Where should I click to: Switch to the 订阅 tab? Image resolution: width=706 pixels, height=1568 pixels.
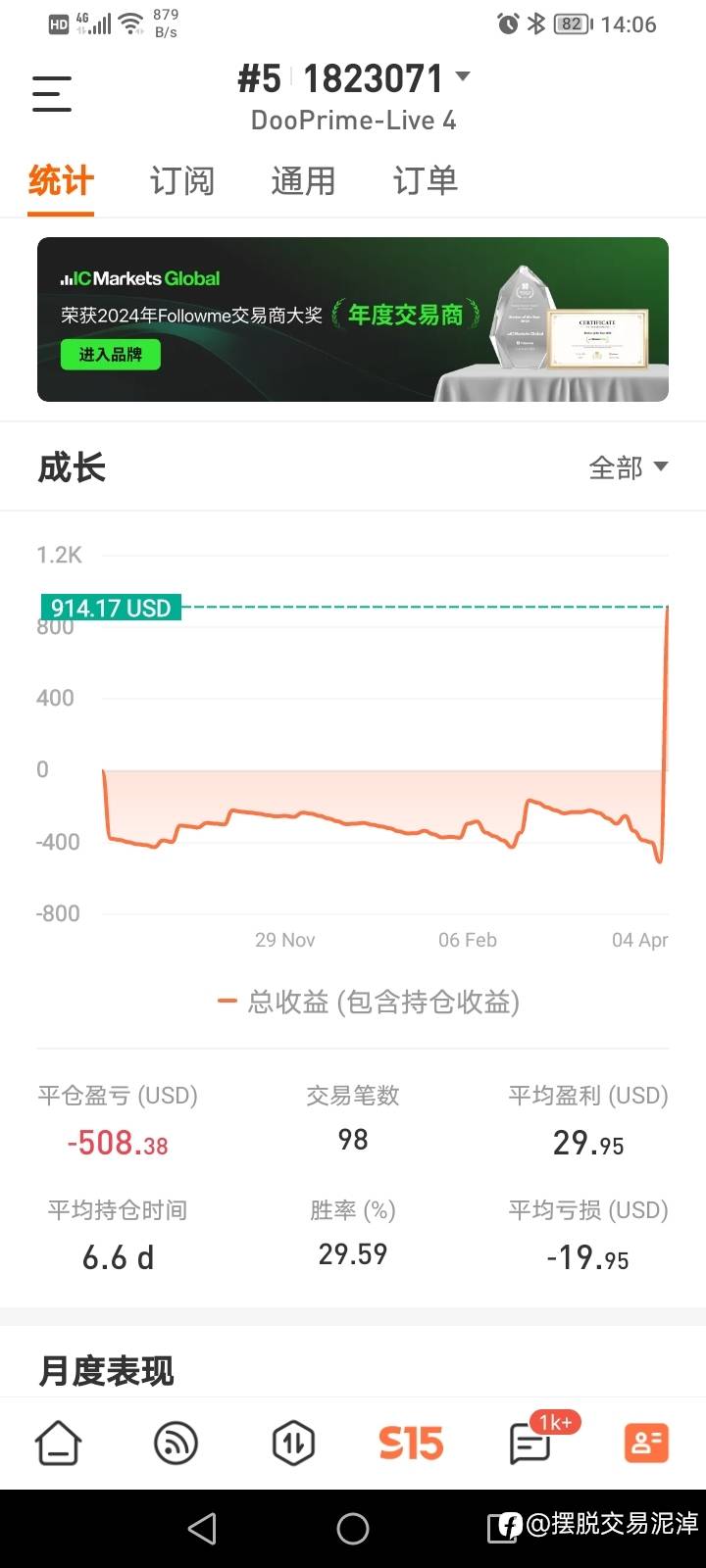181,181
